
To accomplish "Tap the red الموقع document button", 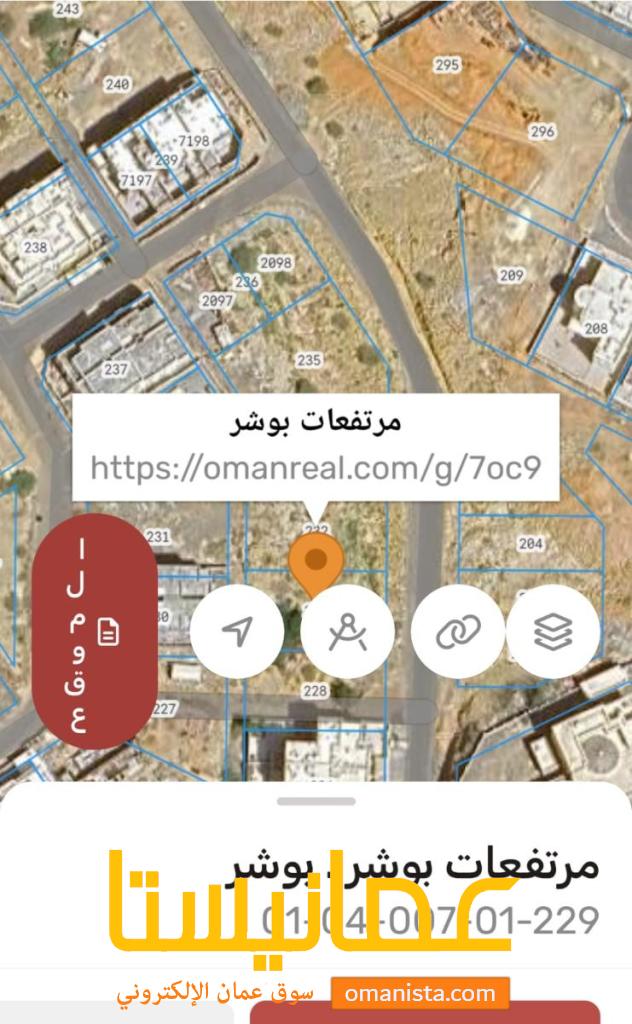I will pyautogui.click(x=95, y=631).
